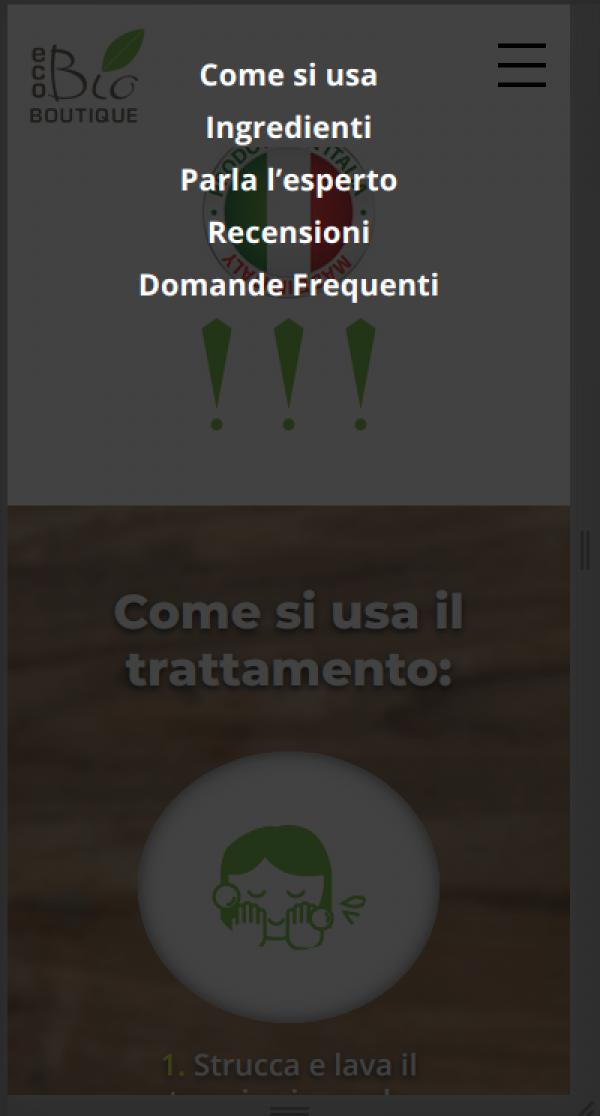The image size is (600, 1116).
Task: Close the hamburger navigation menu
Action: point(521,65)
